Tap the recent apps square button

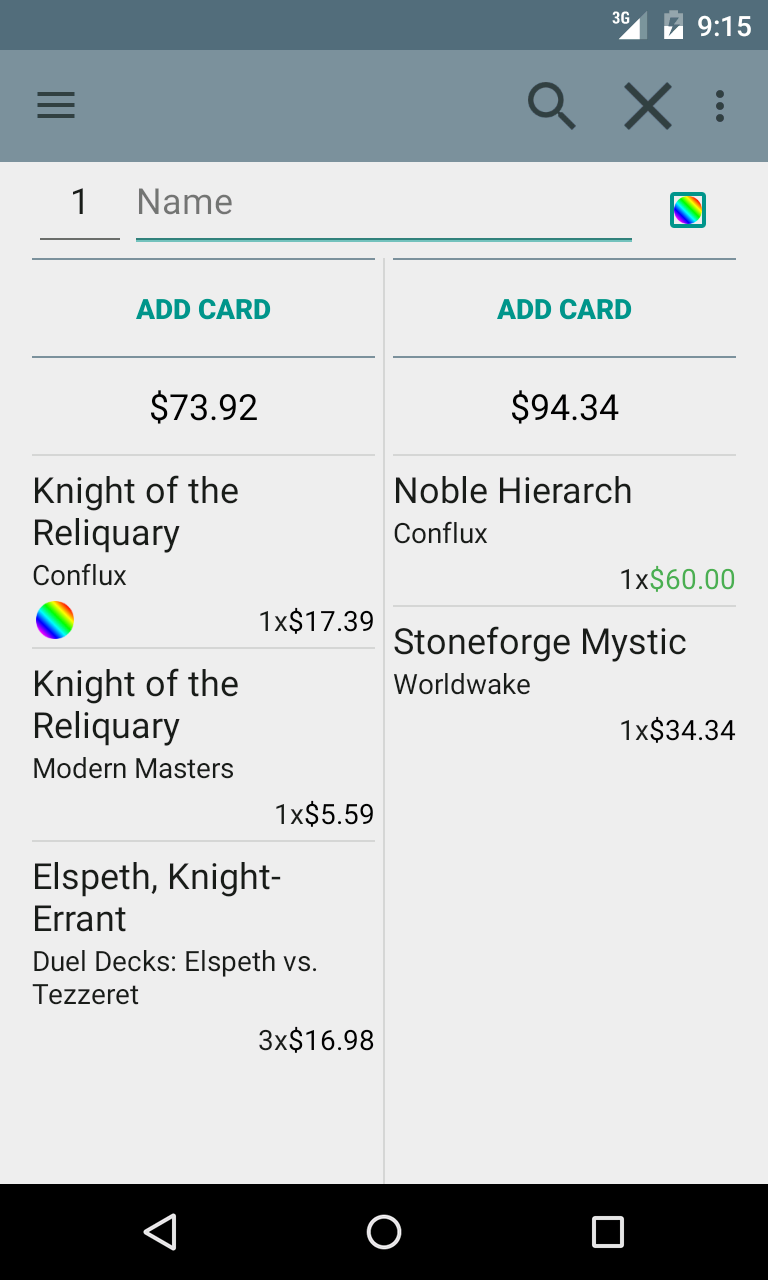[607, 1232]
